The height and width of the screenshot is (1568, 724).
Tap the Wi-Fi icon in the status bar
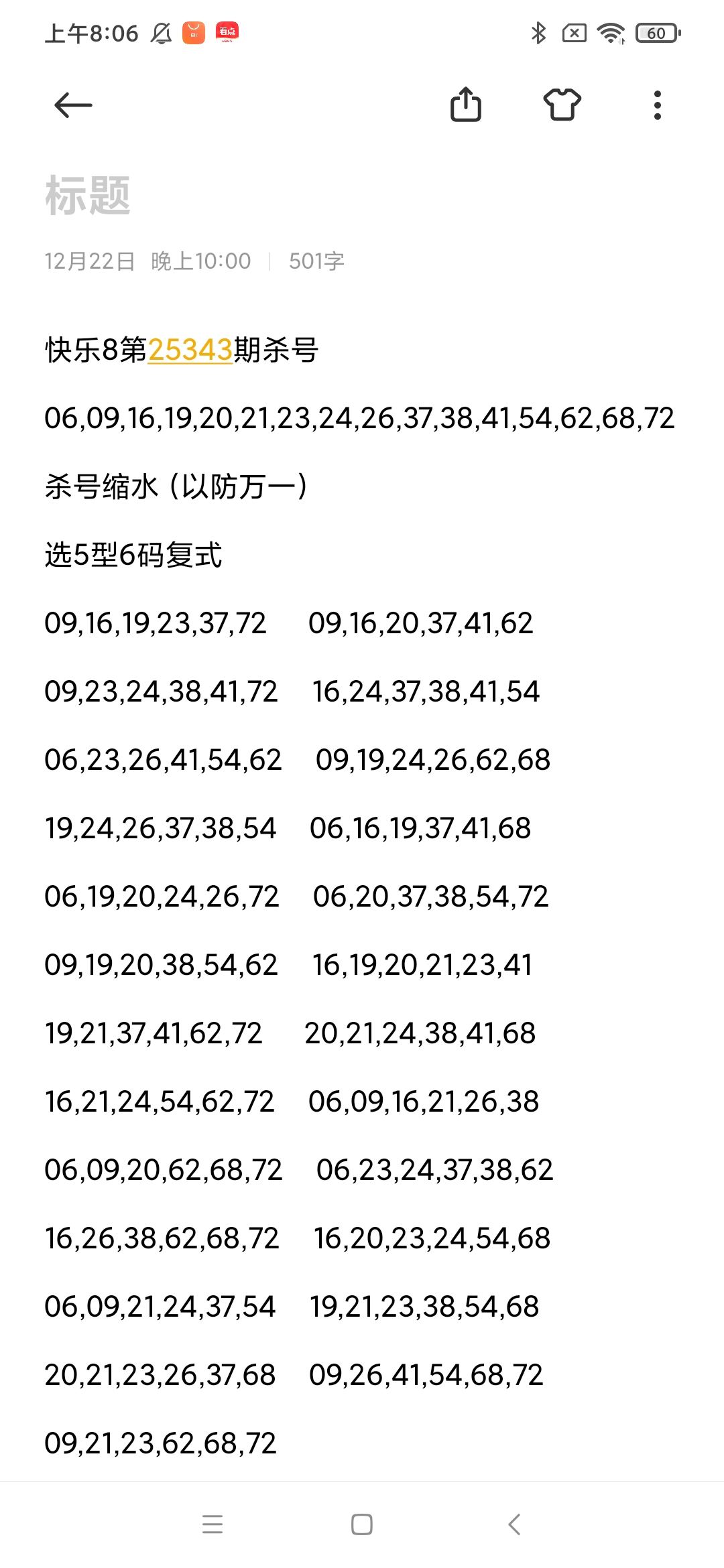pyautogui.click(x=611, y=33)
